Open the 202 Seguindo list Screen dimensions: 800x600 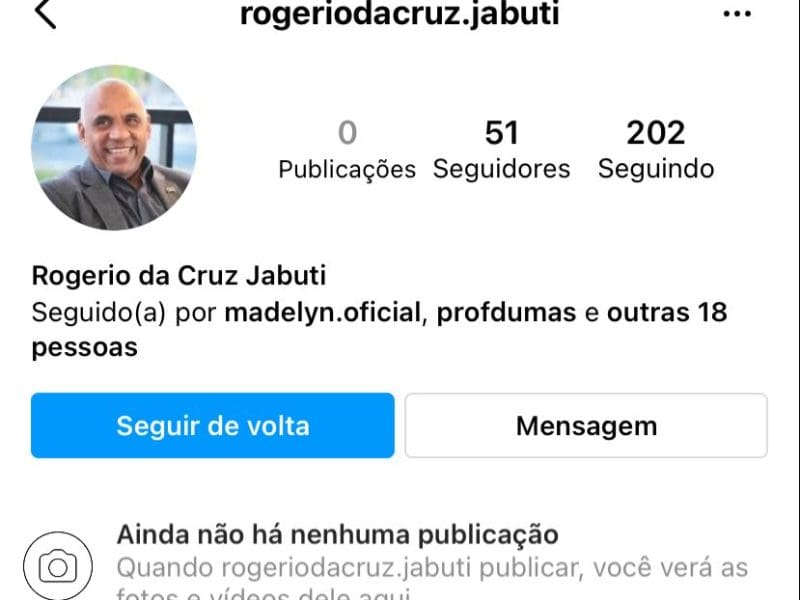click(656, 150)
